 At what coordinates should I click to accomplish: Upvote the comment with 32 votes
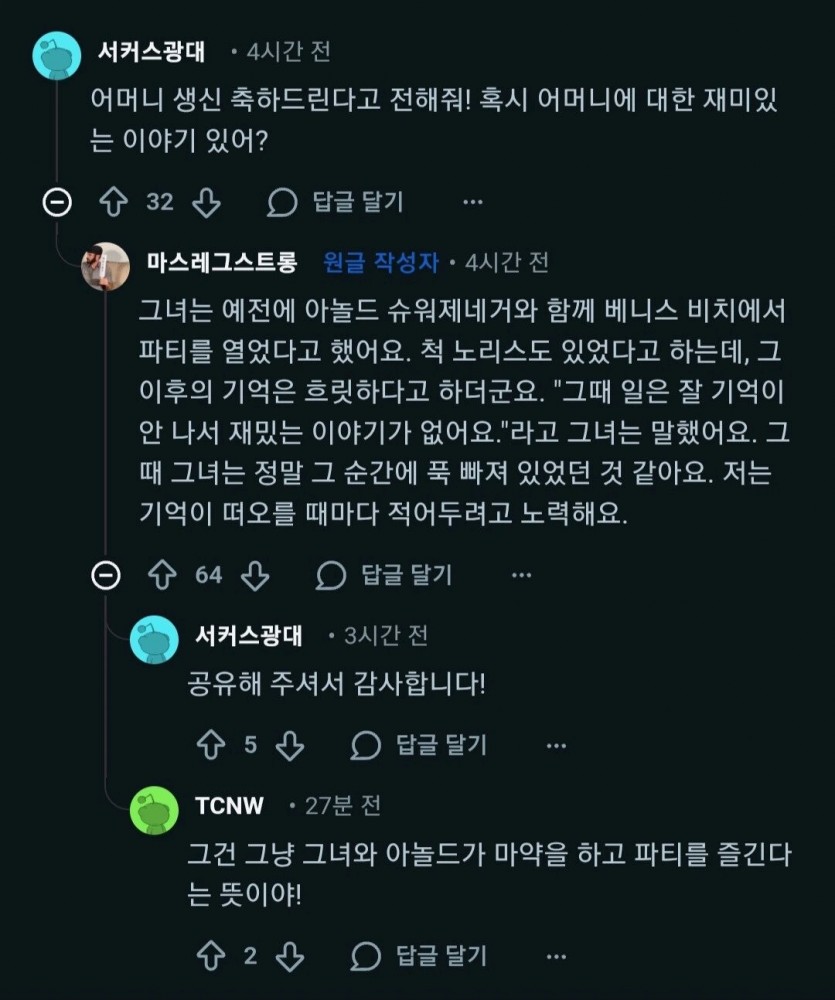[113, 203]
